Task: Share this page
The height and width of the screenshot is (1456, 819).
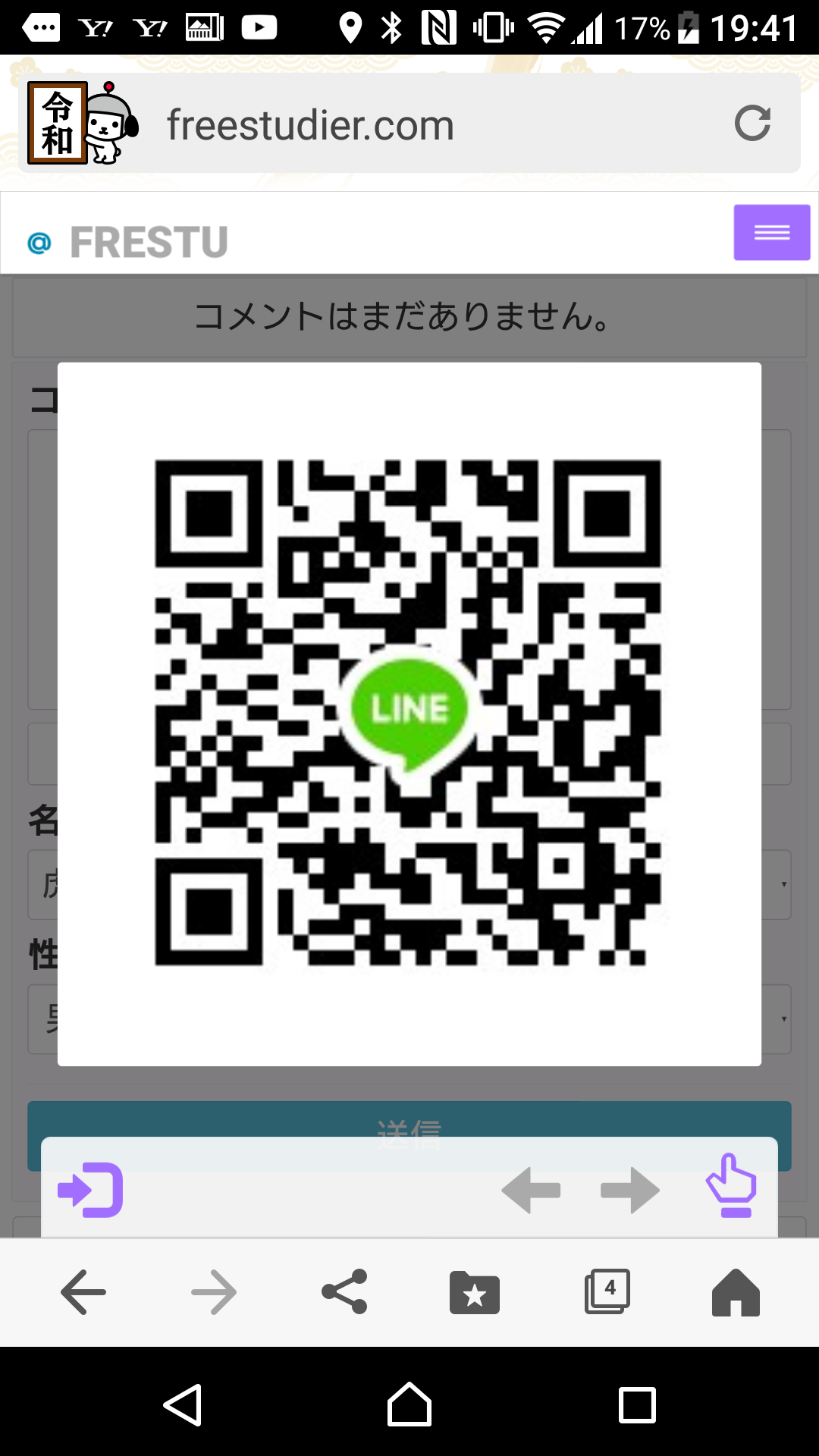Action: coord(344,1291)
